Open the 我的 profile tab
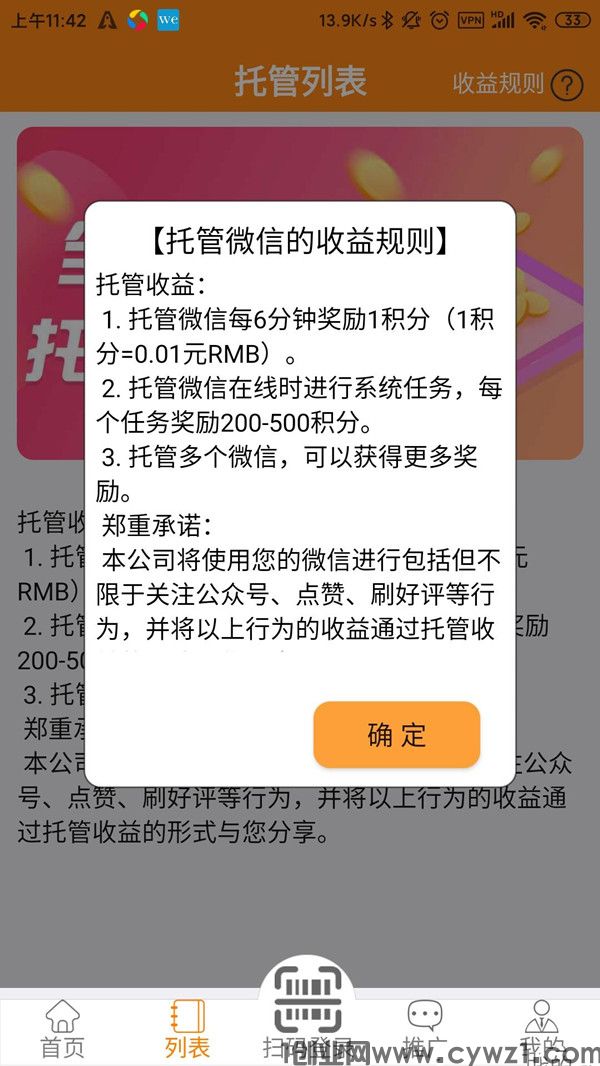The height and width of the screenshot is (1066, 600). pos(541,1028)
